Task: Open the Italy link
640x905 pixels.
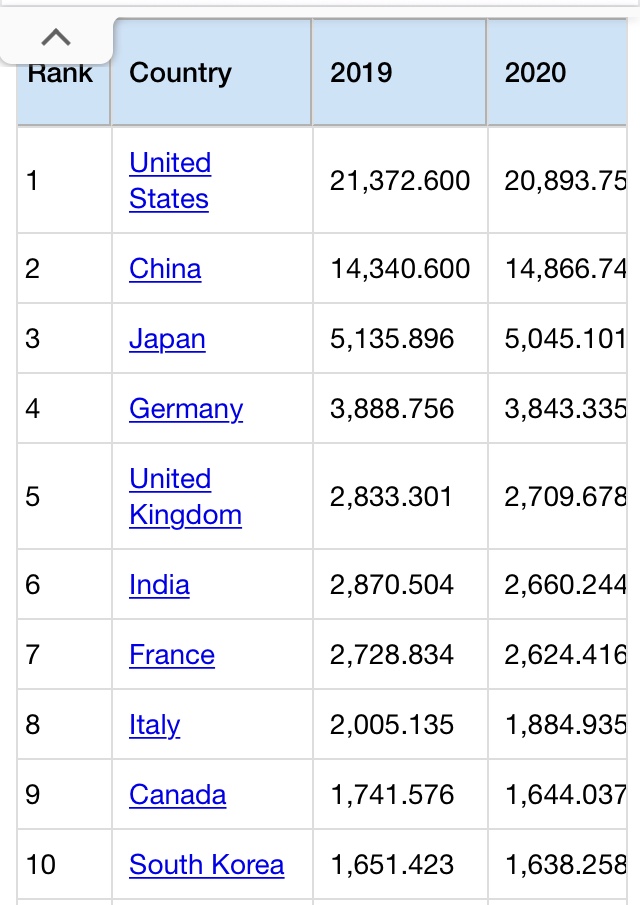Action: click(x=154, y=725)
